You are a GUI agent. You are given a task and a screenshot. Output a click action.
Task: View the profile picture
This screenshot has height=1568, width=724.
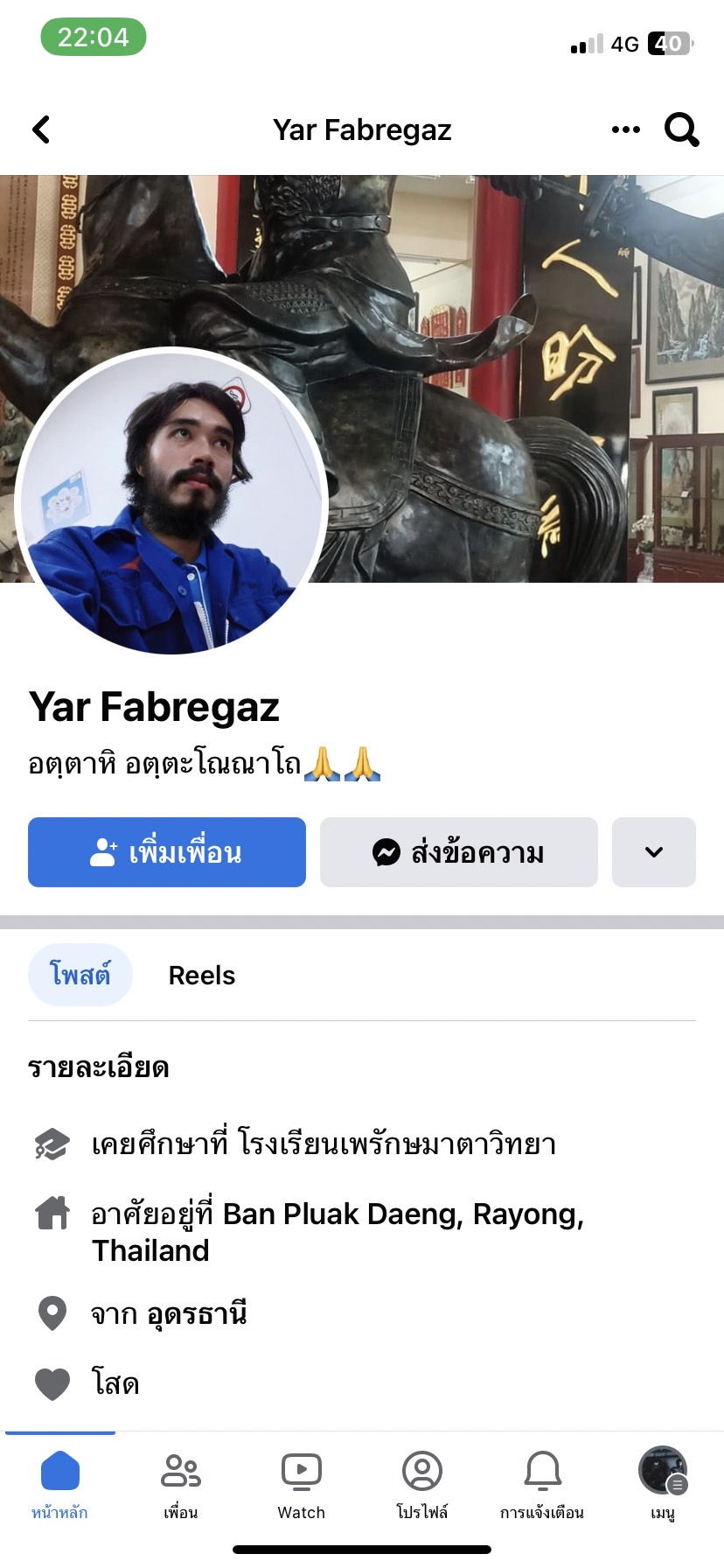171,501
